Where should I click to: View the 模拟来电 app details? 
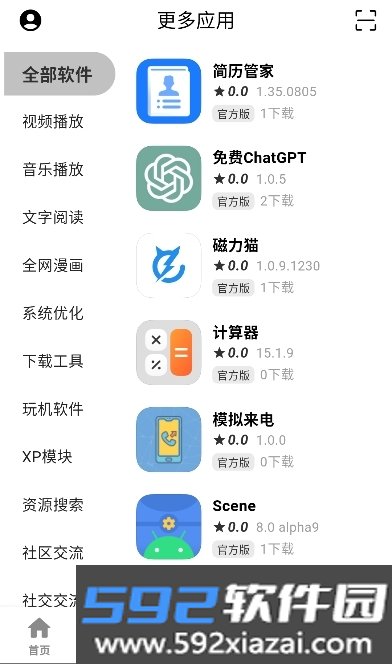tap(258, 440)
